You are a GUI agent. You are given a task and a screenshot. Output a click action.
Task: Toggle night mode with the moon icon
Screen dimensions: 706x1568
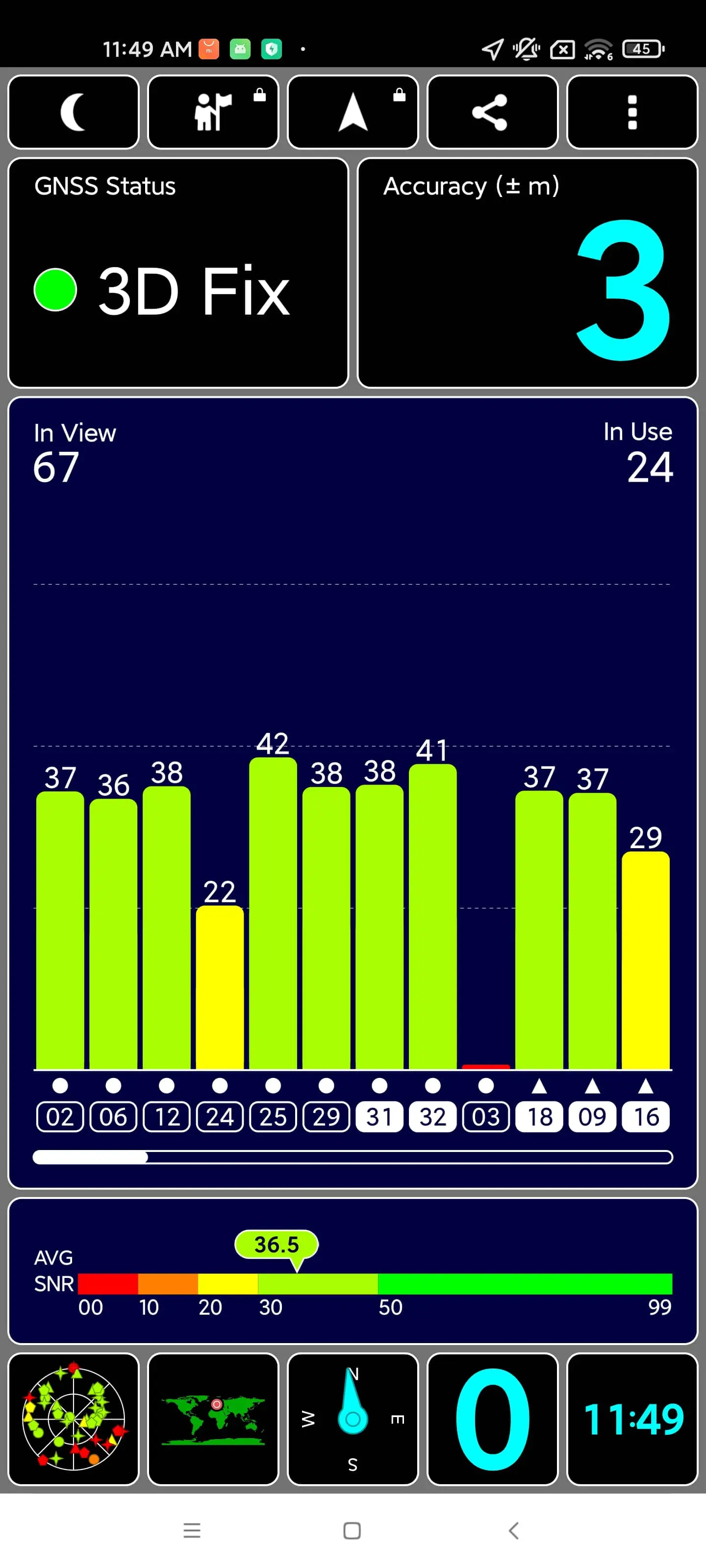pyautogui.click(x=73, y=112)
